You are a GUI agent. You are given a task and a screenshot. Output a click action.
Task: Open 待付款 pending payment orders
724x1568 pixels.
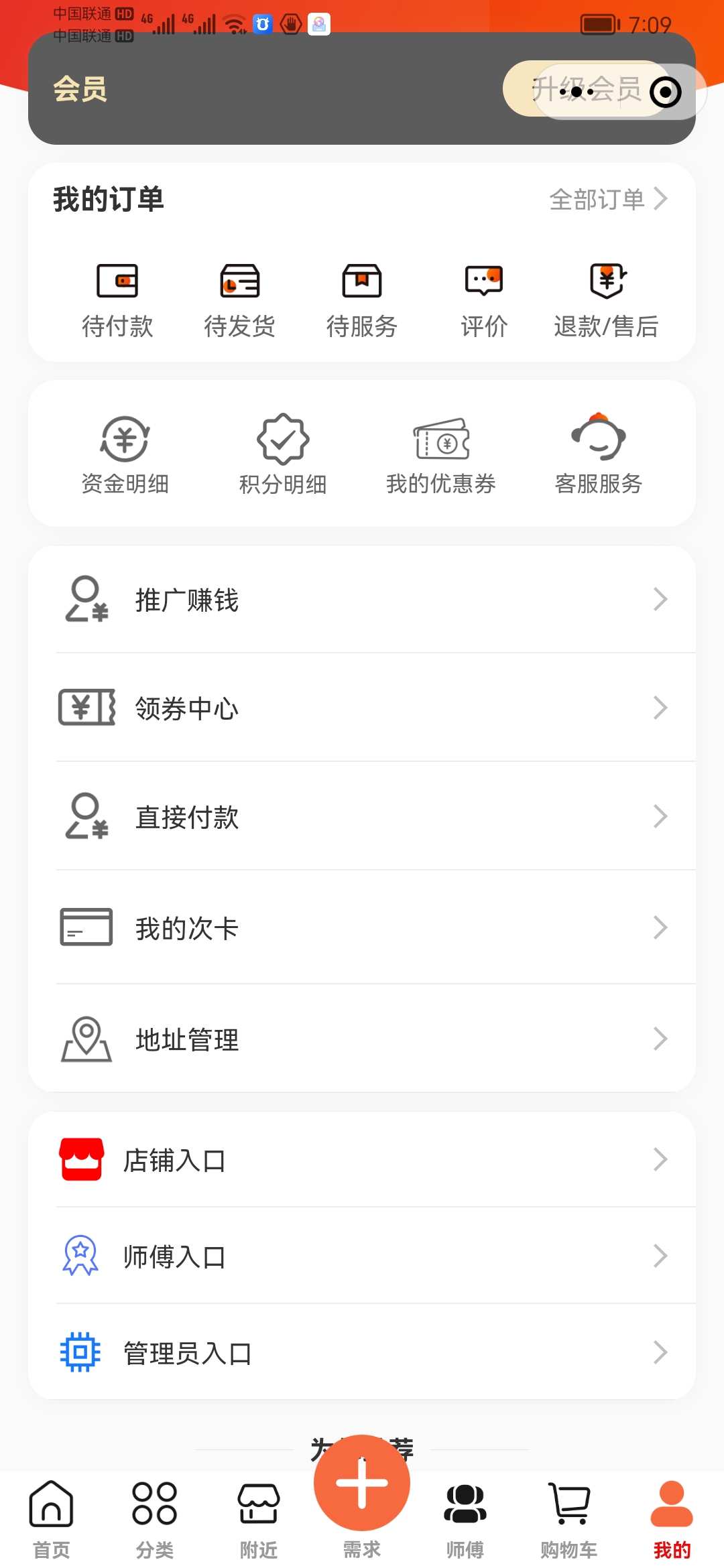pyautogui.click(x=117, y=300)
